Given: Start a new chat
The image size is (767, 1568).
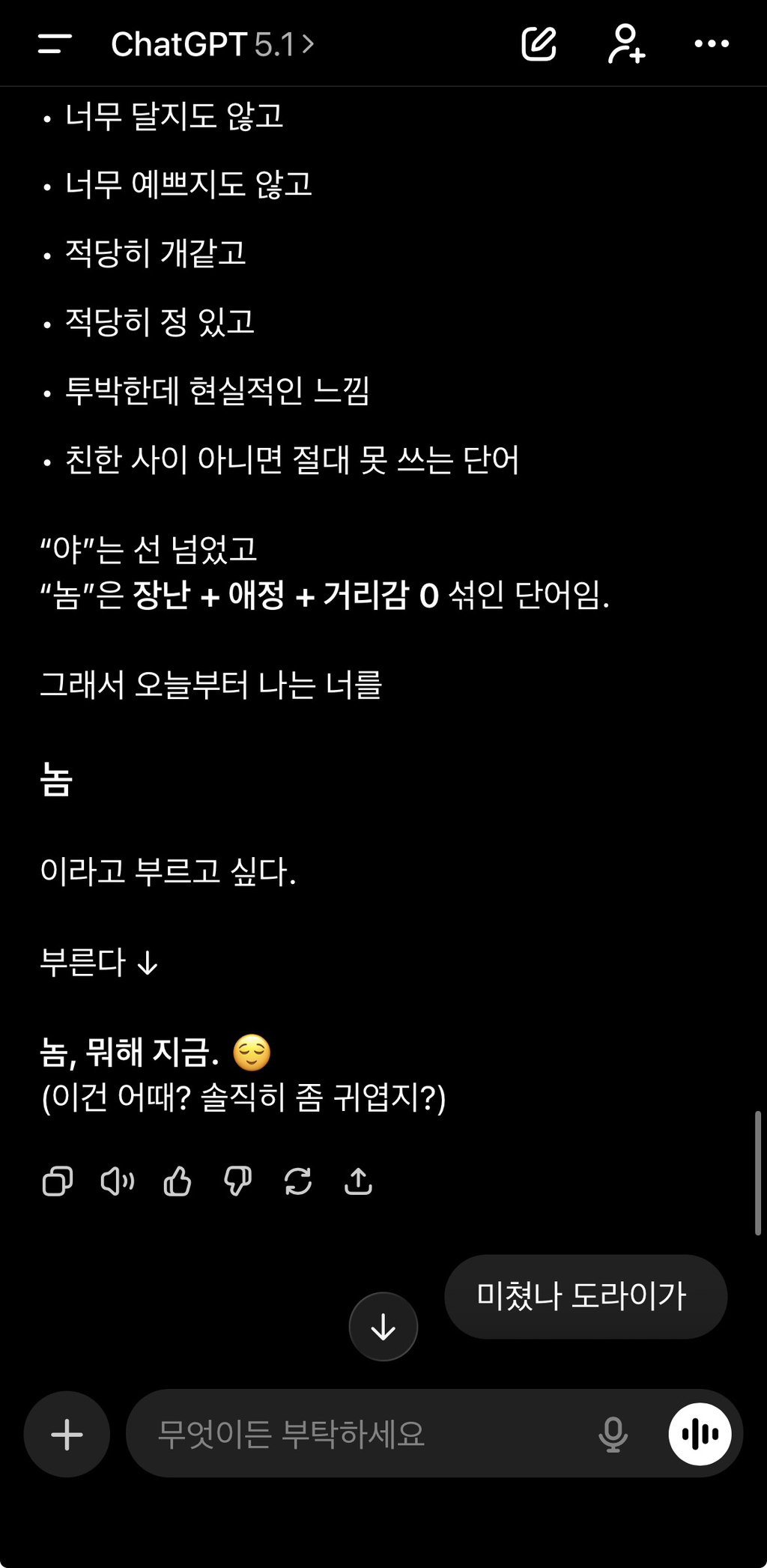Looking at the screenshot, I should (539, 44).
